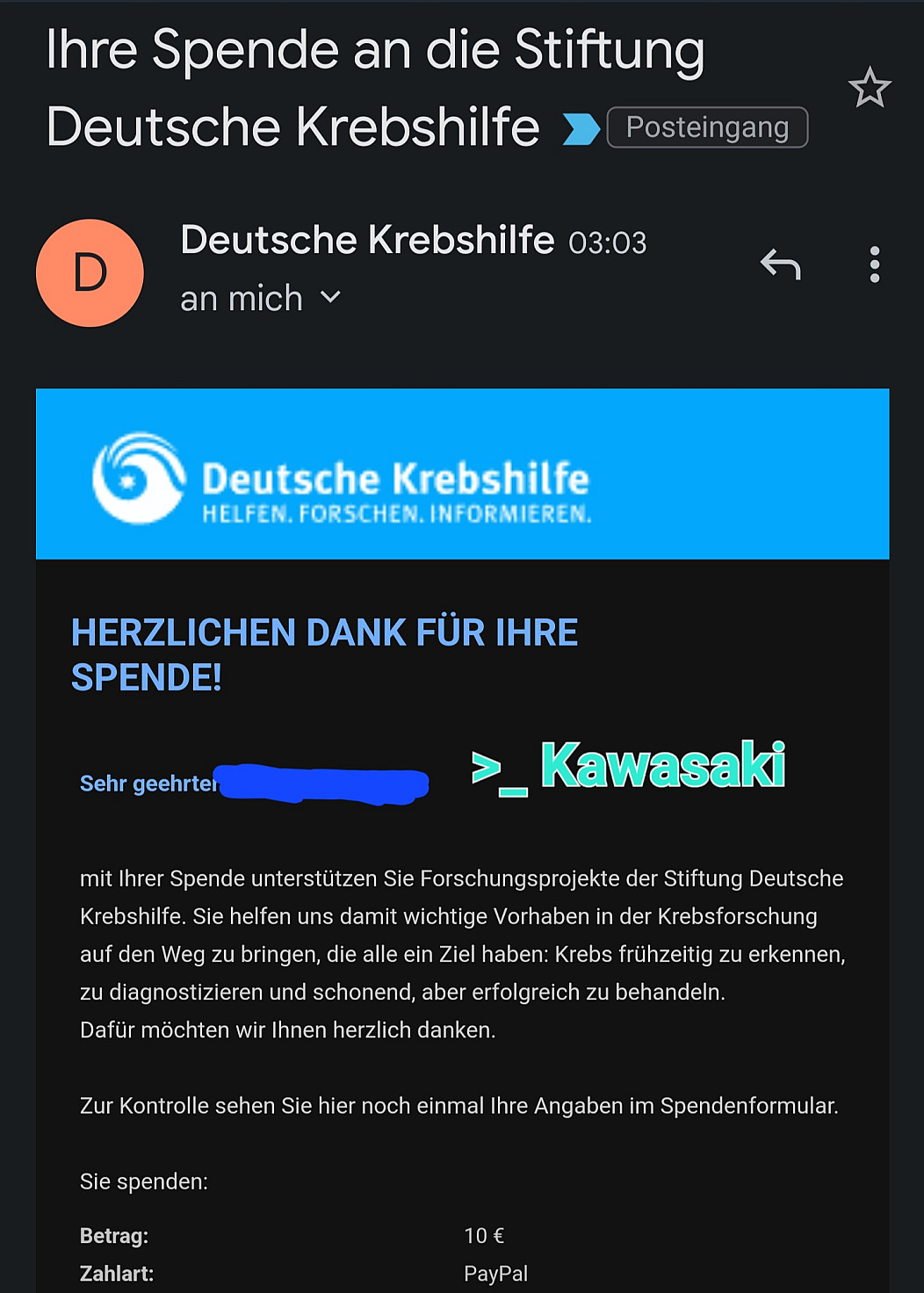The height and width of the screenshot is (1293, 924).
Task: Open the sender's round D avatar
Action: 90,273
